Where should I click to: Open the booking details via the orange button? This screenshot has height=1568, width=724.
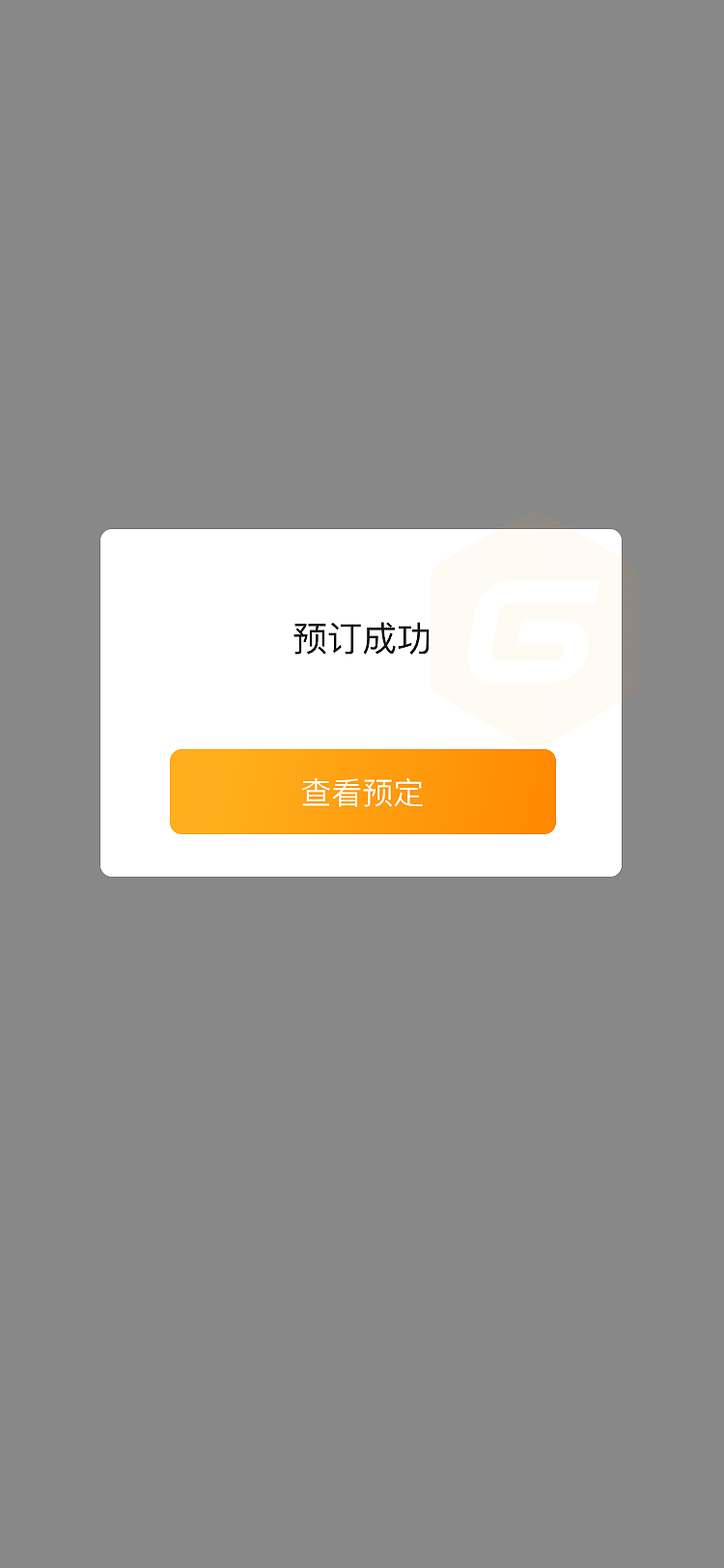362,791
